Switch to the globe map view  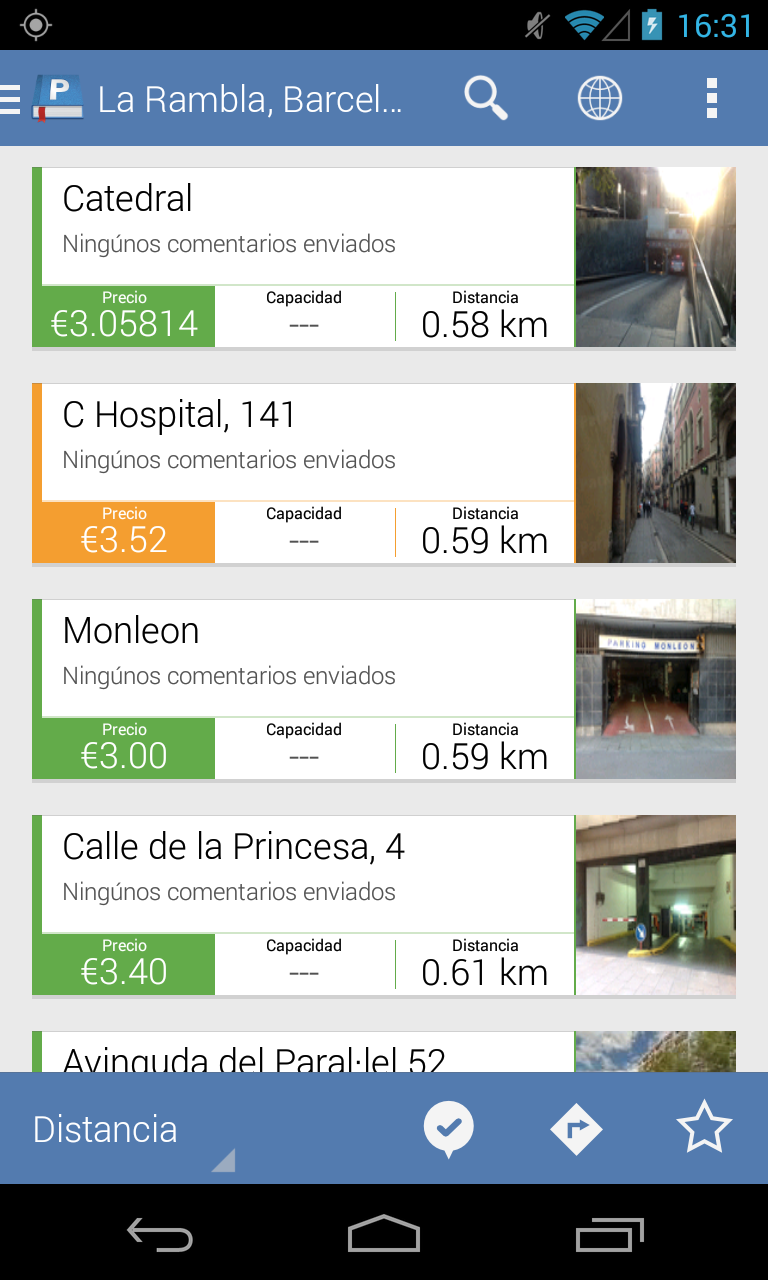pos(600,99)
